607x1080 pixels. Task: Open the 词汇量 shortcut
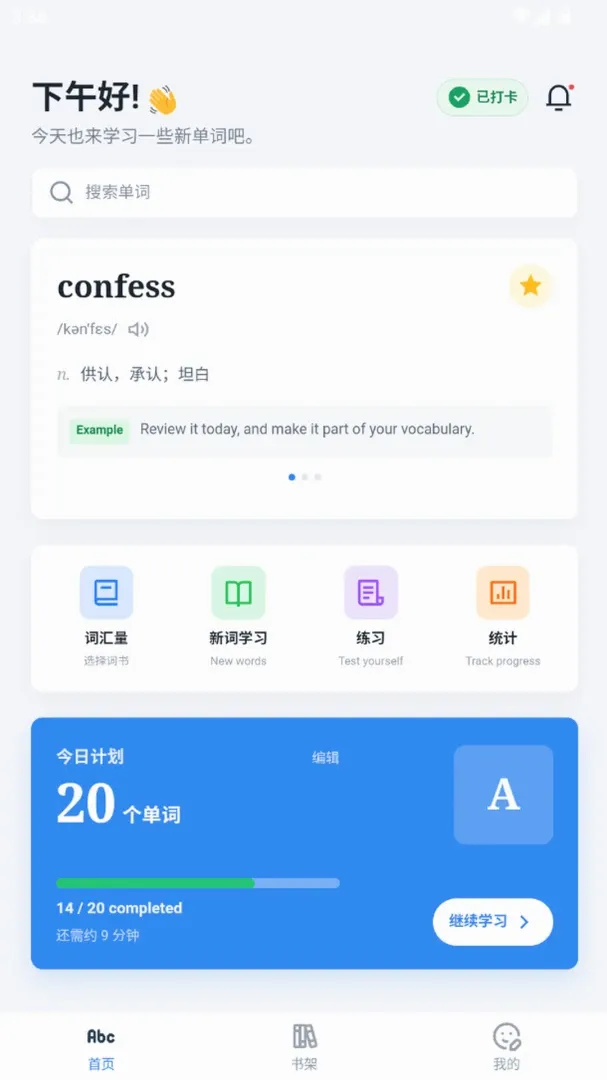[106, 616]
